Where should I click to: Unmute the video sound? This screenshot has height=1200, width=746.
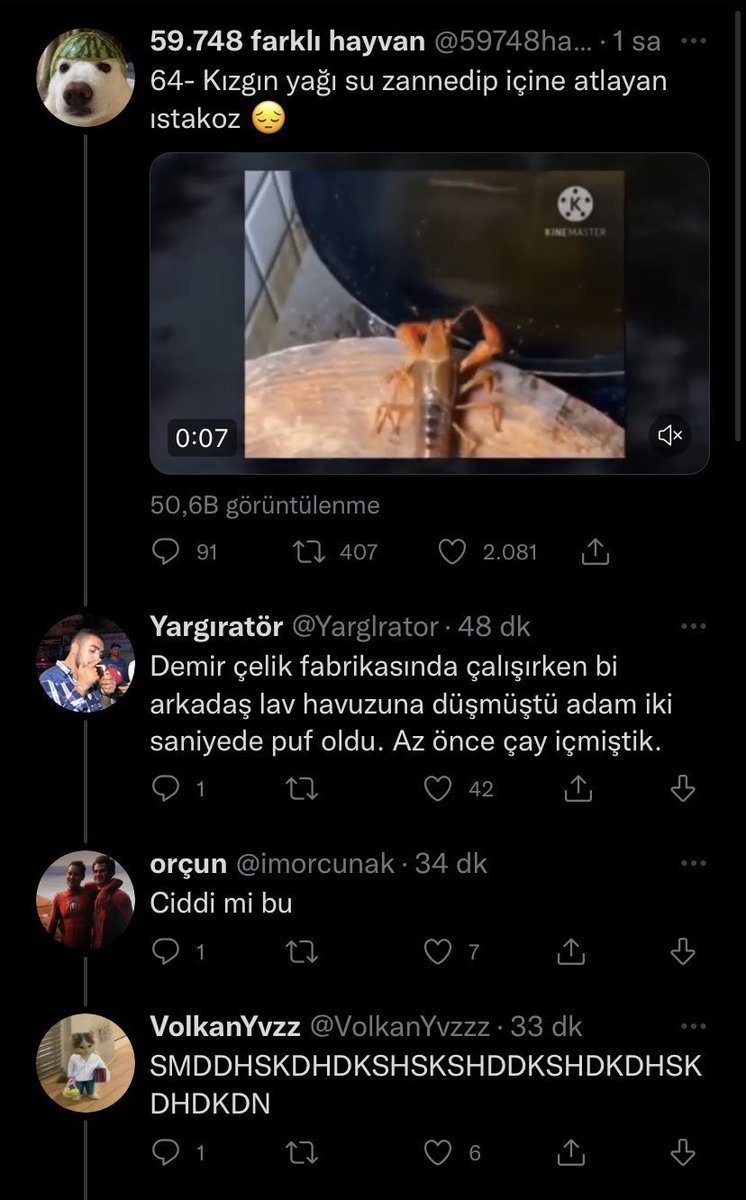coord(669,436)
